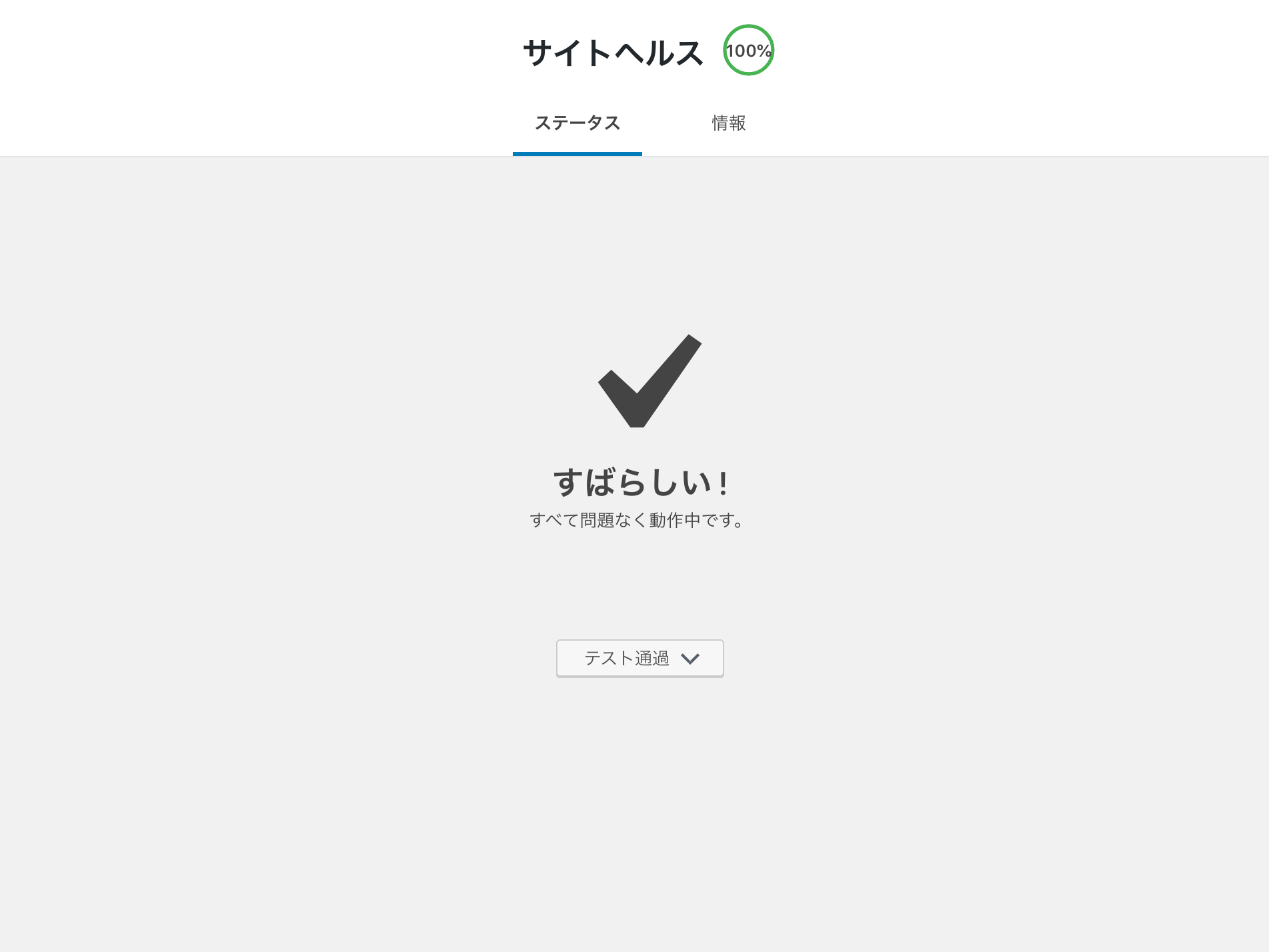Viewport: 1269px width, 952px height.
Task: Expand the テスト通過 section
Action: 640,659
